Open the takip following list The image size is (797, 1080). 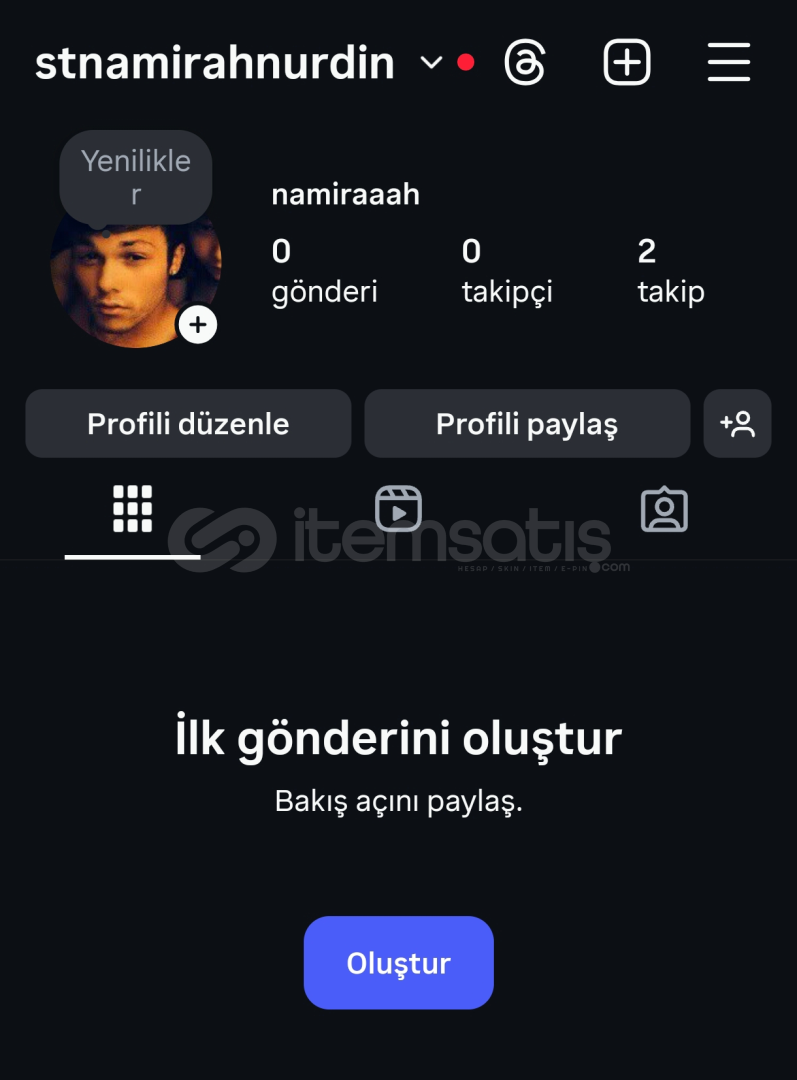(671, 271)
